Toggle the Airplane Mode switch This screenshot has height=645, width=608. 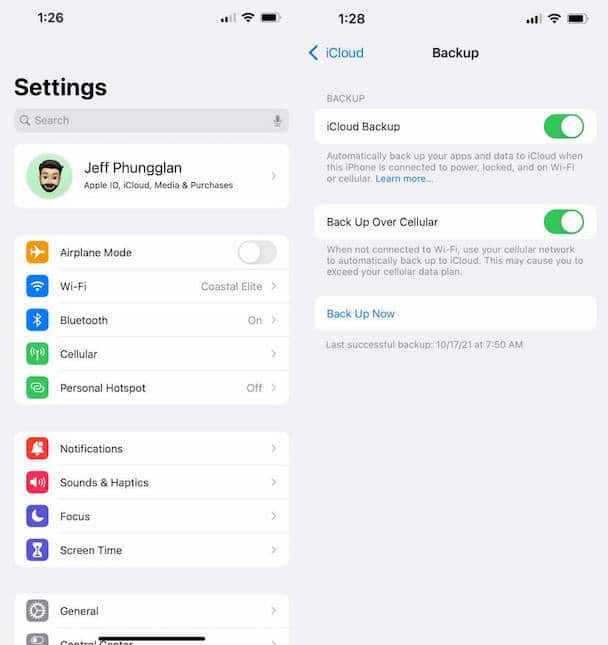tap(256, 252)
